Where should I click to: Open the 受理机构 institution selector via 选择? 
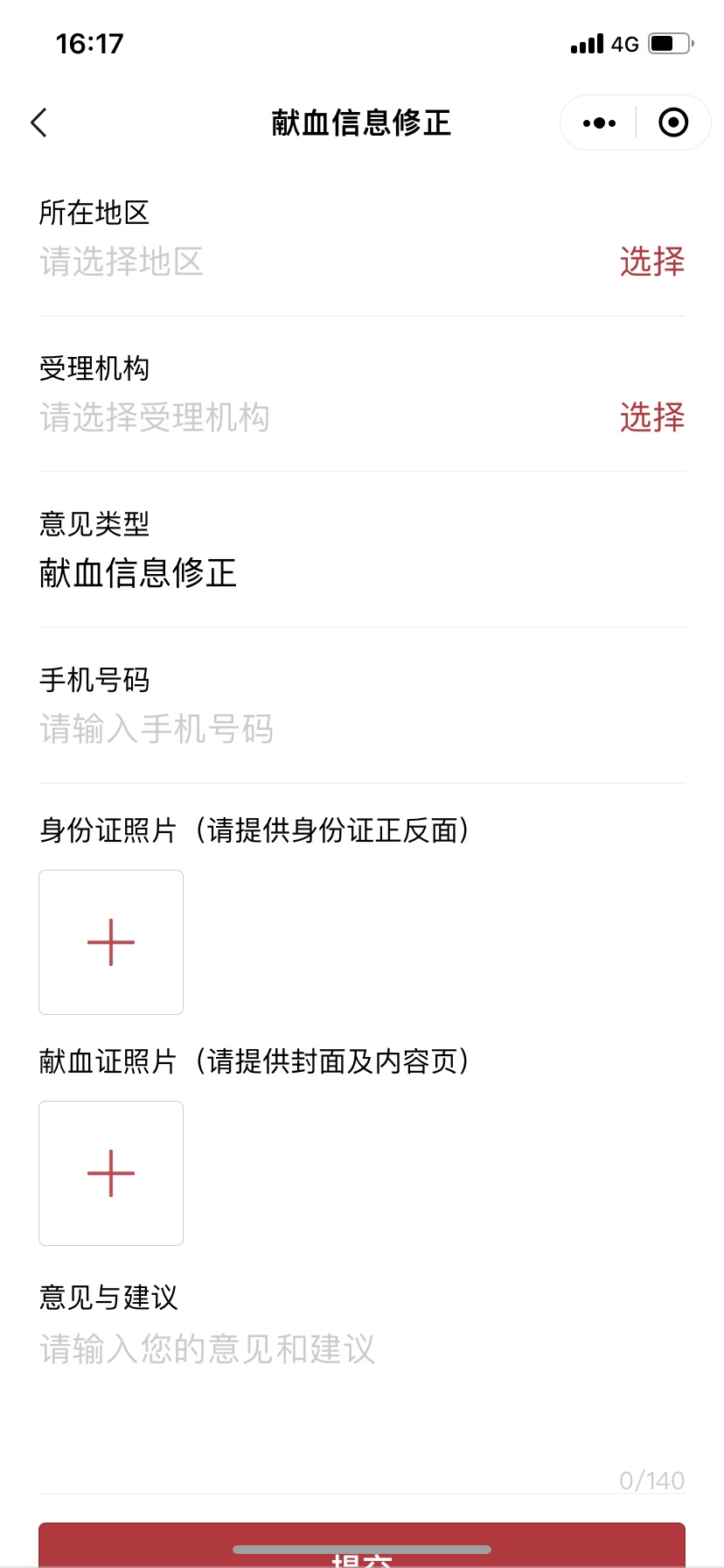[x=651, y=418]
